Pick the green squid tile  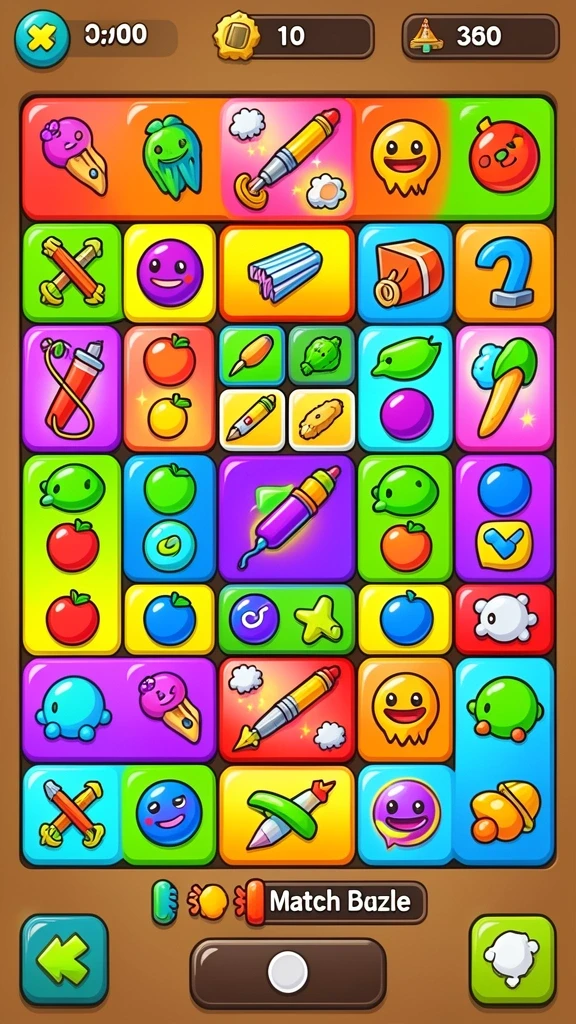click(x=172, y=157)
